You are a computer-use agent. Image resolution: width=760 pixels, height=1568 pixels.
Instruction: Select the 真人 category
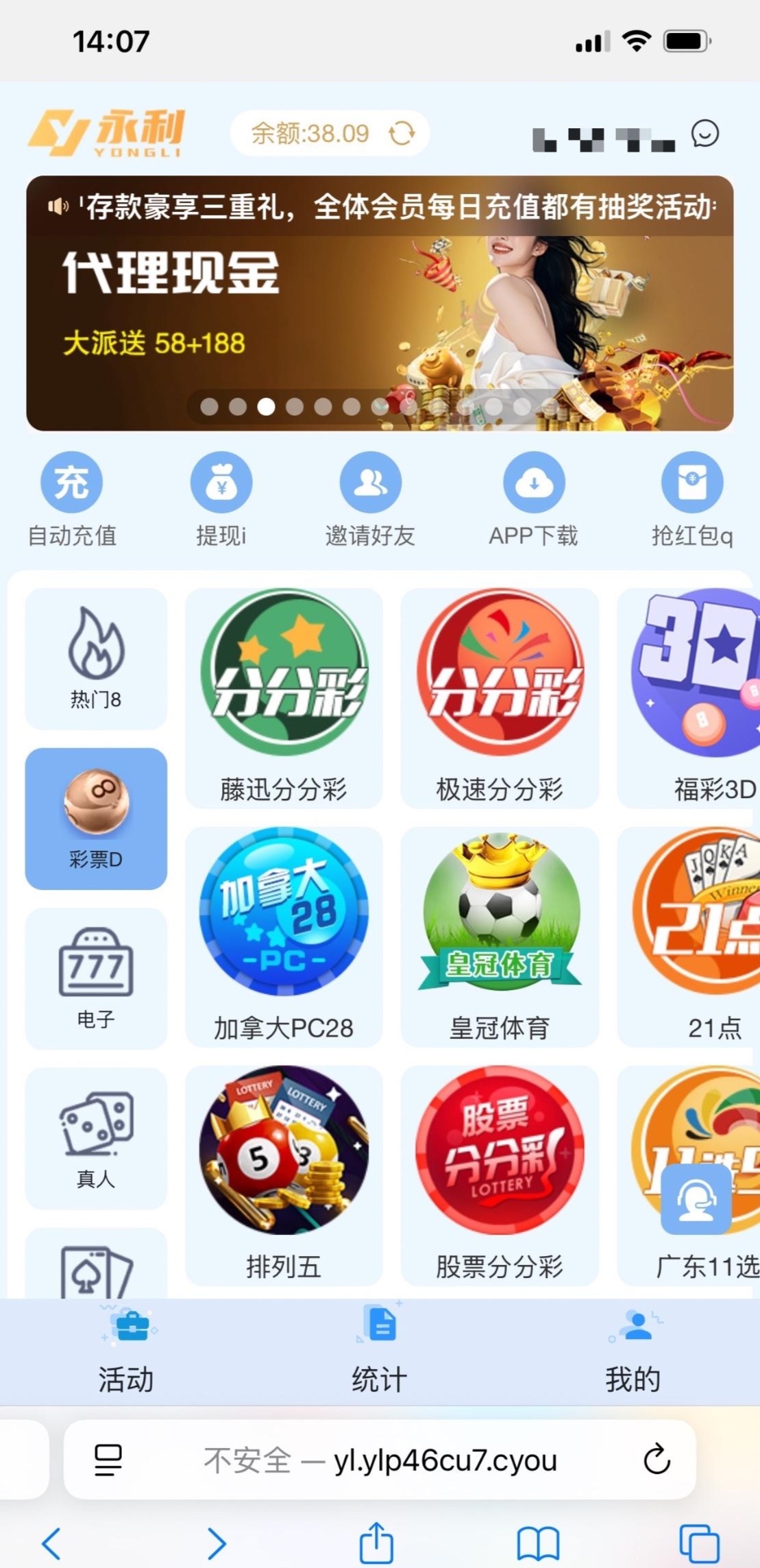[96, 1138]
